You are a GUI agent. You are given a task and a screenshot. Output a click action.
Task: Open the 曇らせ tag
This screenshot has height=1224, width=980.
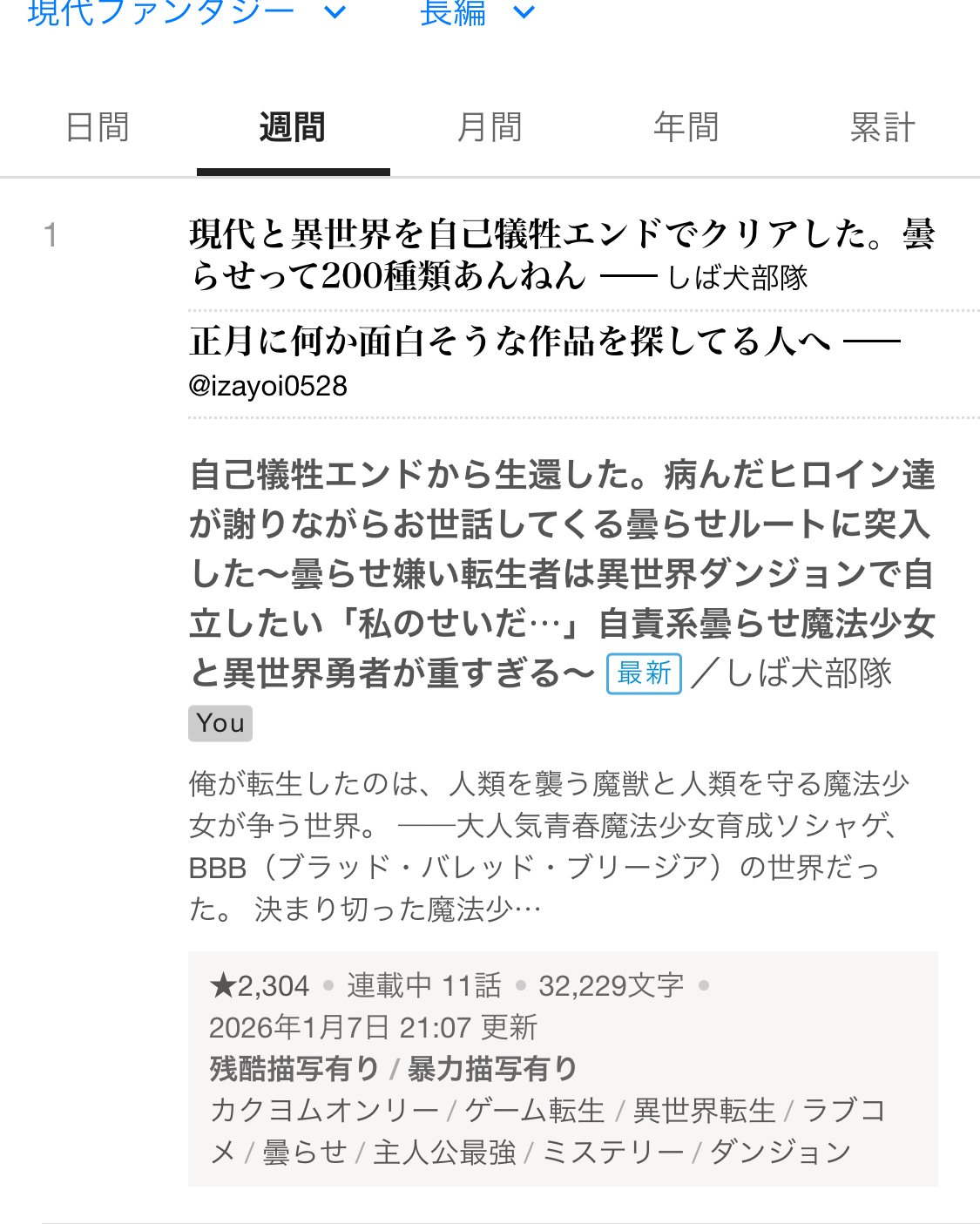304,1152
